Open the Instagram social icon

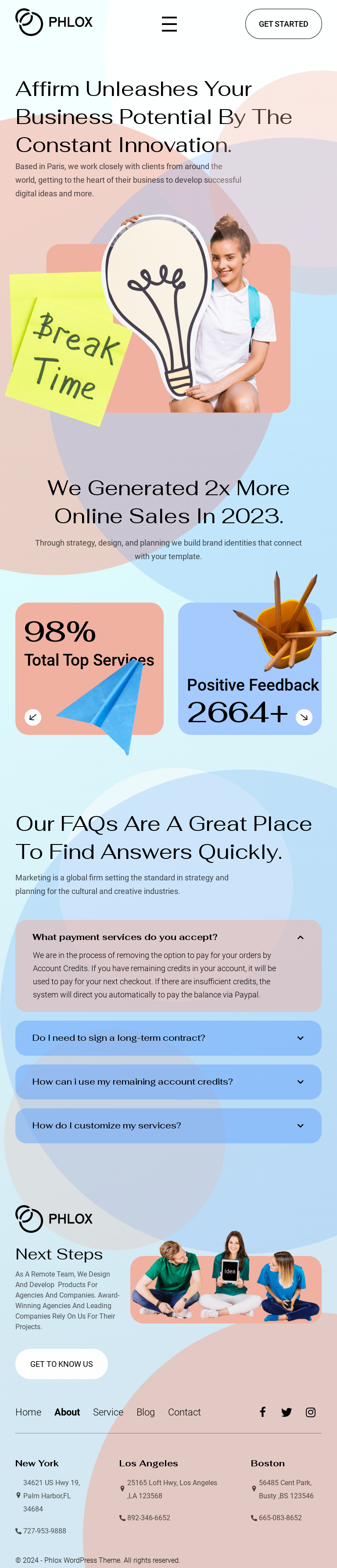(x=310, y=1412)
